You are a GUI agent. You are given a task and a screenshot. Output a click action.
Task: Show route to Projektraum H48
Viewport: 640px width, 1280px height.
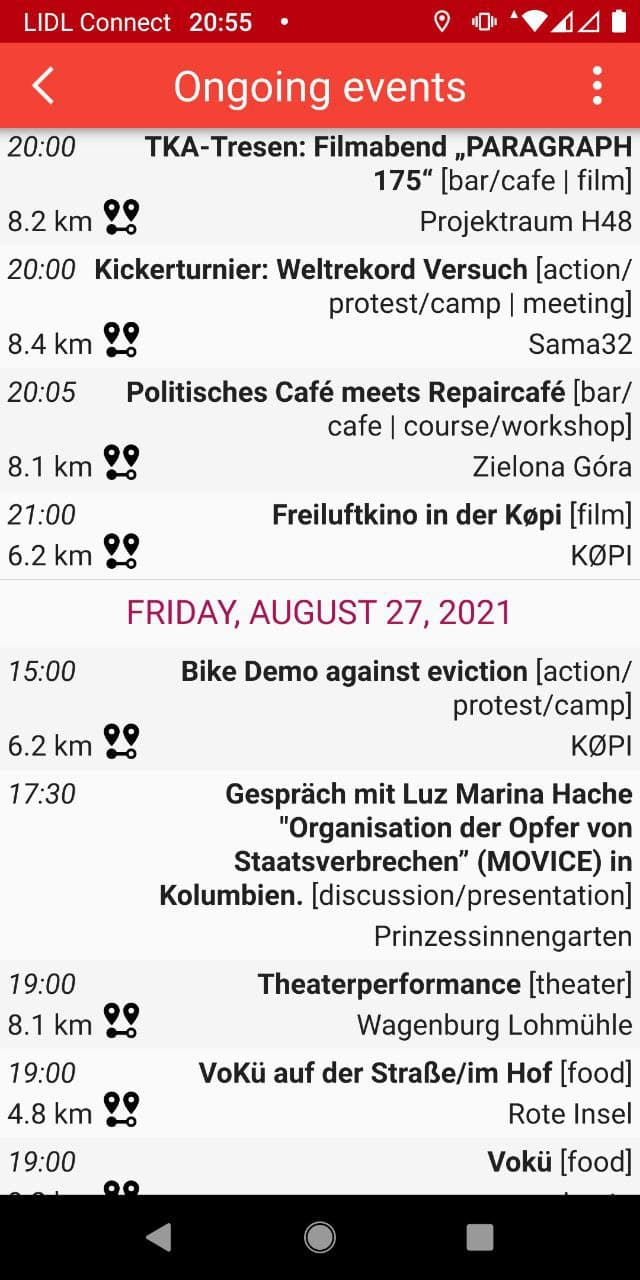[121, 218]
